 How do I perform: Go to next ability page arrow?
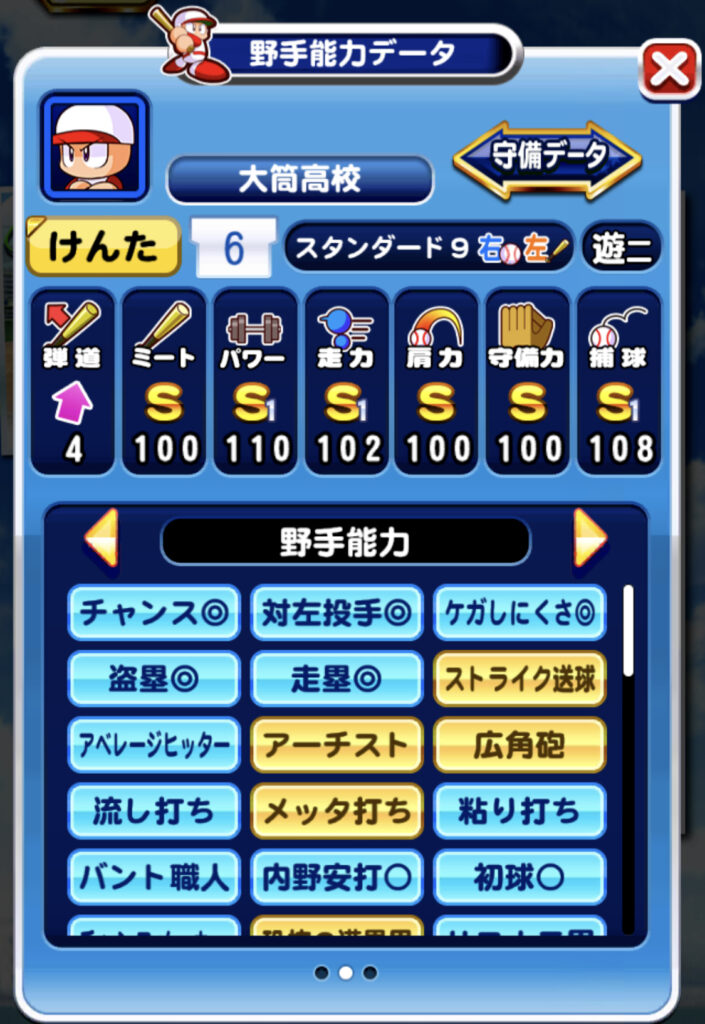pyautogui.click(x=589, y=539)
